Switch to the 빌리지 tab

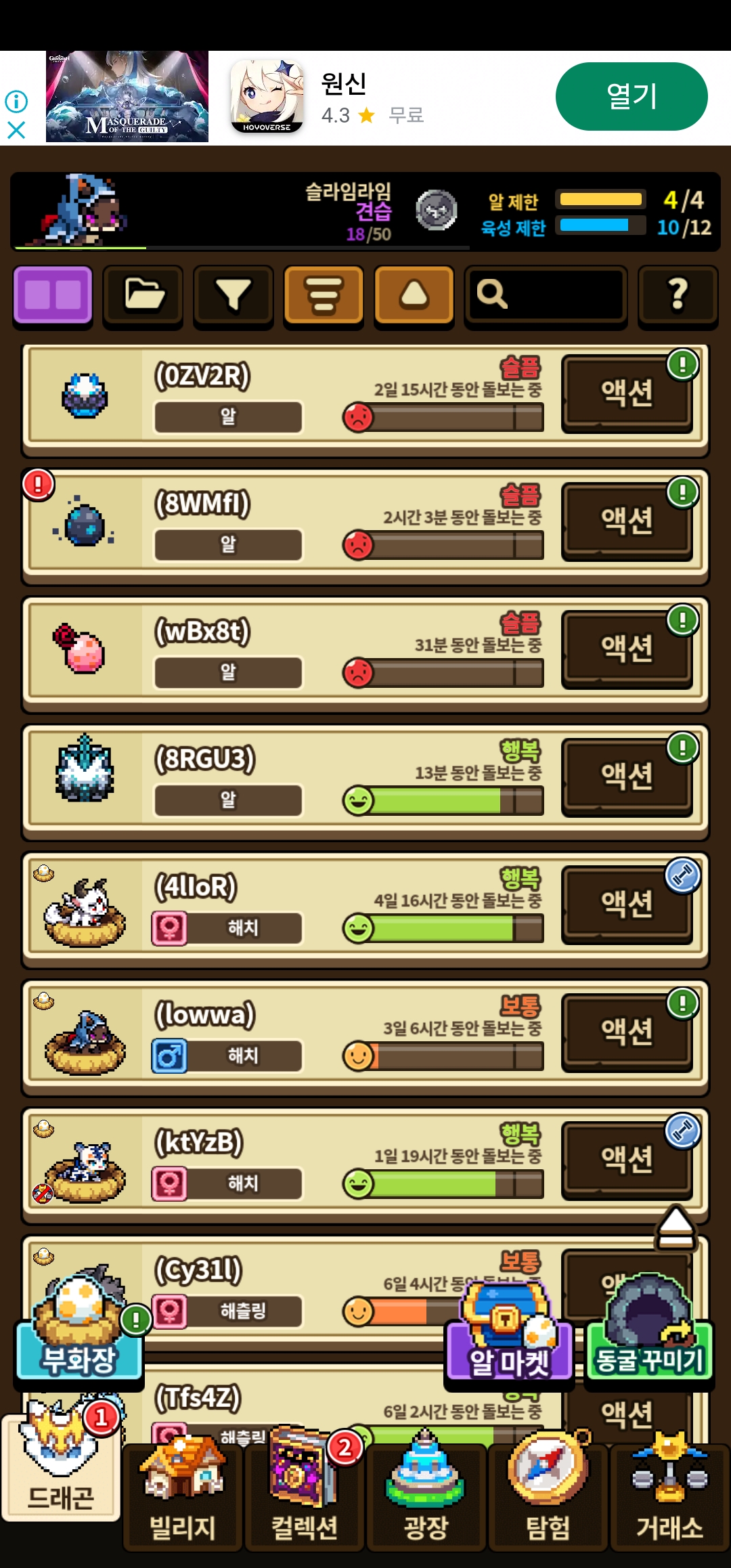(x=182, y=1500)
